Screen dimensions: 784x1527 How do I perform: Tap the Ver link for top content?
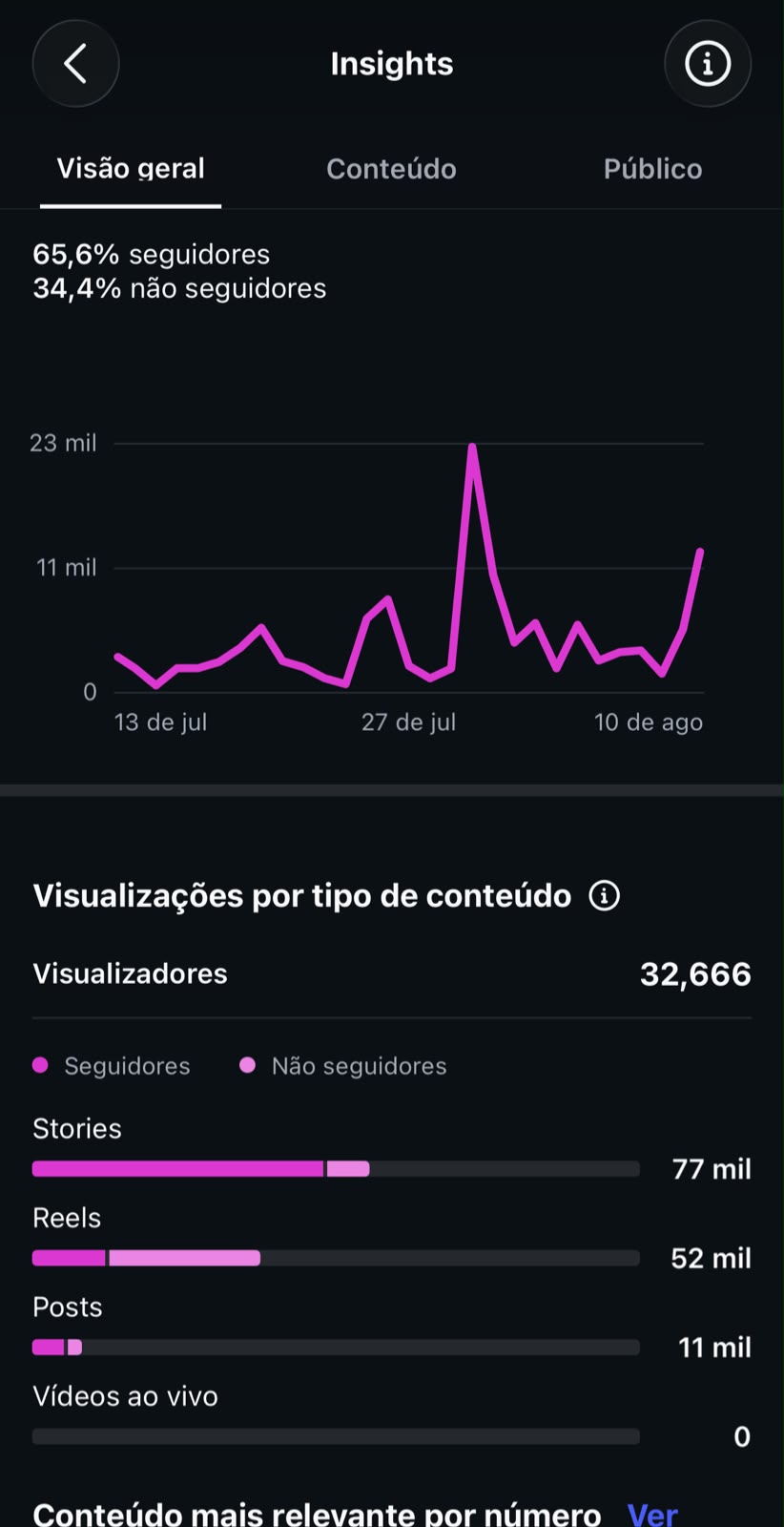pyautogui.click(x=652, y=1514)
